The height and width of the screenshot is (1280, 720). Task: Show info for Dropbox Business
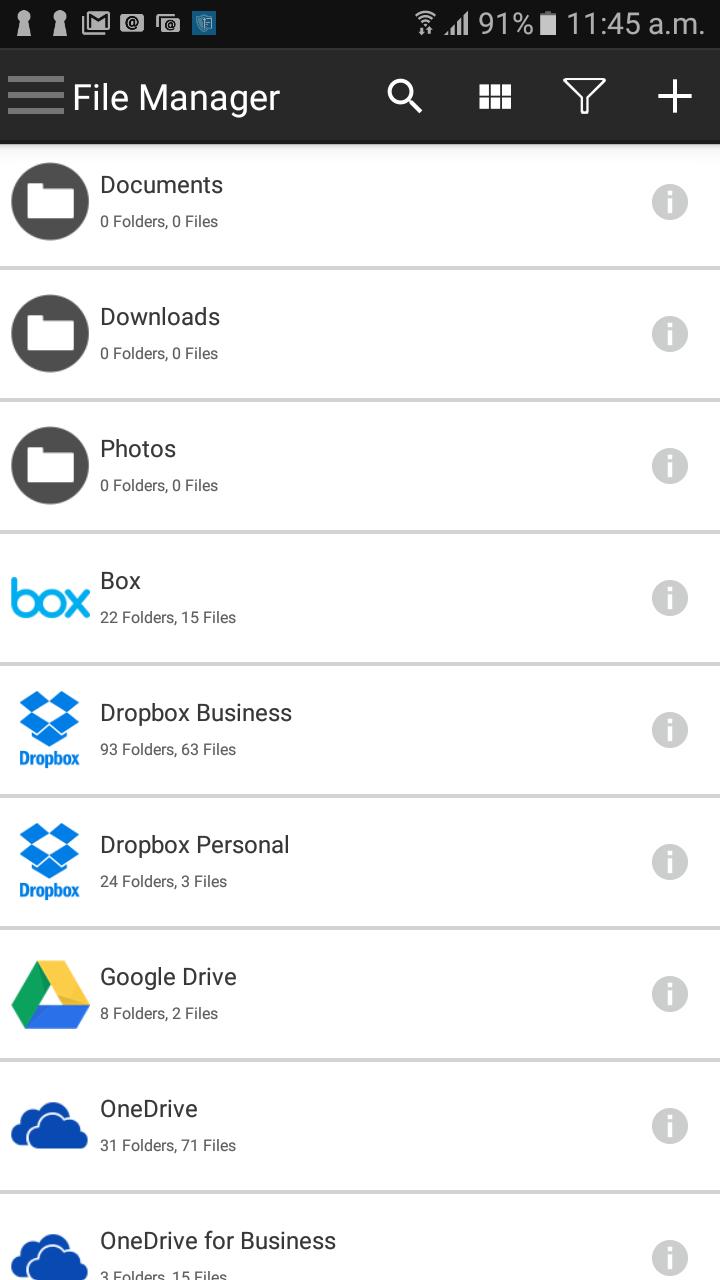click(x=670, y=730)
